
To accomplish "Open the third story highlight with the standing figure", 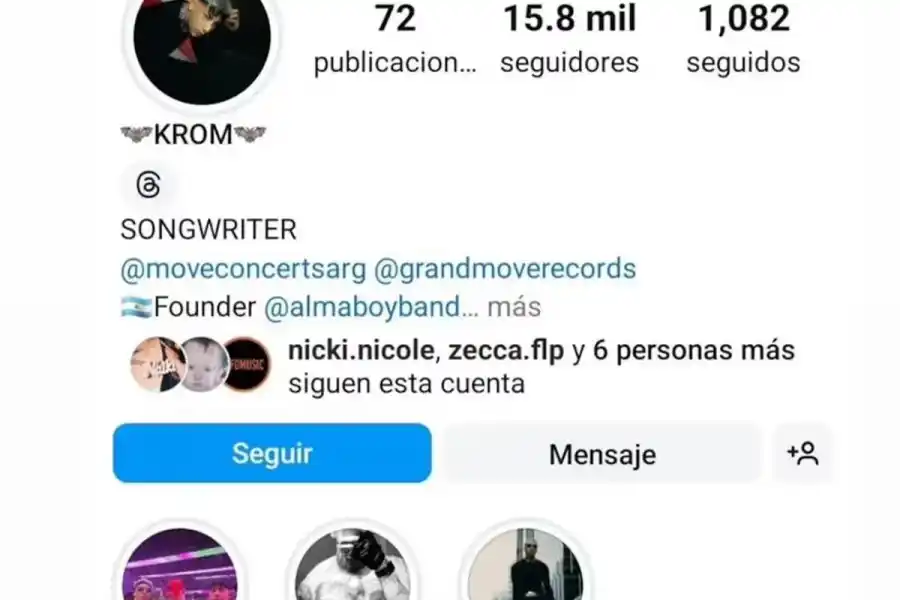I will click(x=525, y=566).
